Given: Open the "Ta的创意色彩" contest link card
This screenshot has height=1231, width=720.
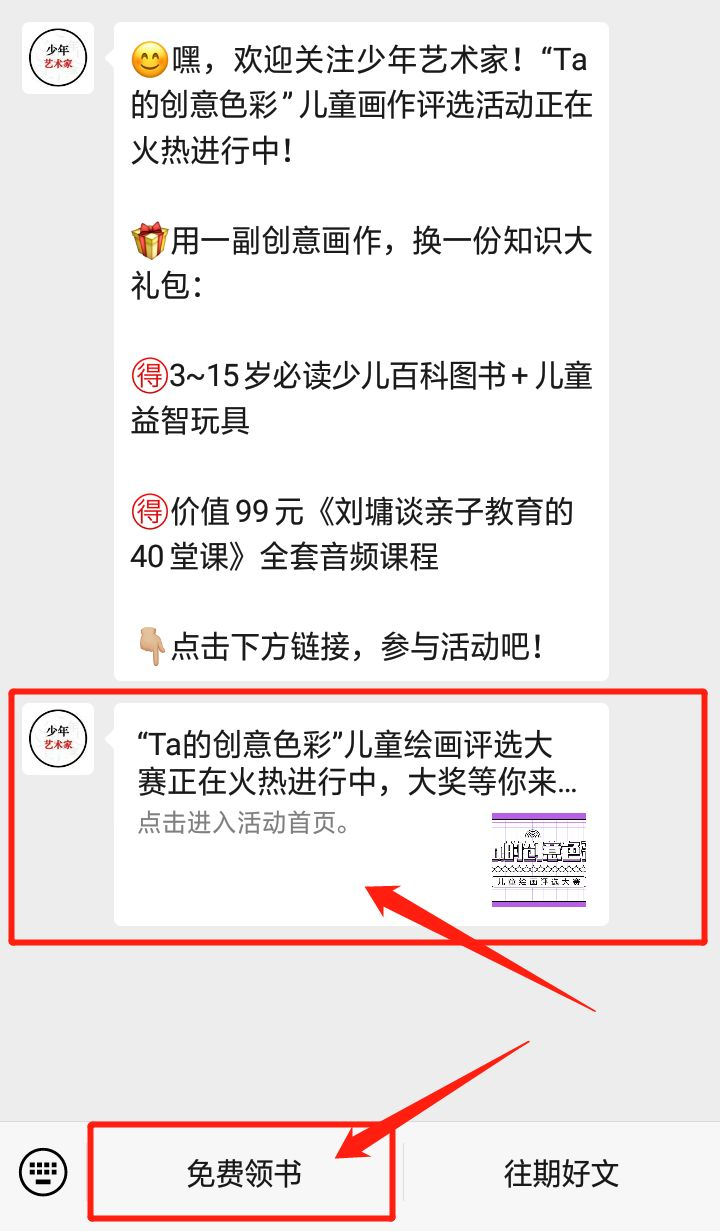Looking at the screenshot, I should point(360,813).
